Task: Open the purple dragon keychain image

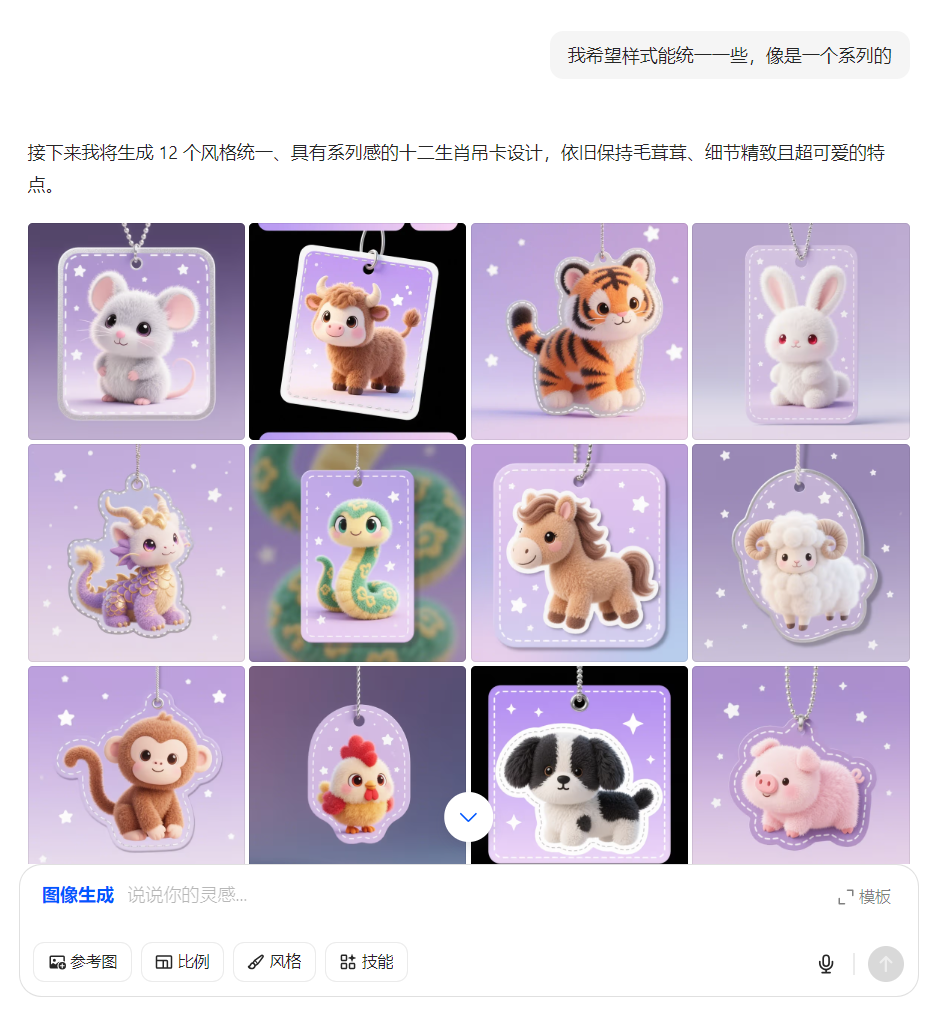Action: tap(136, 552)
